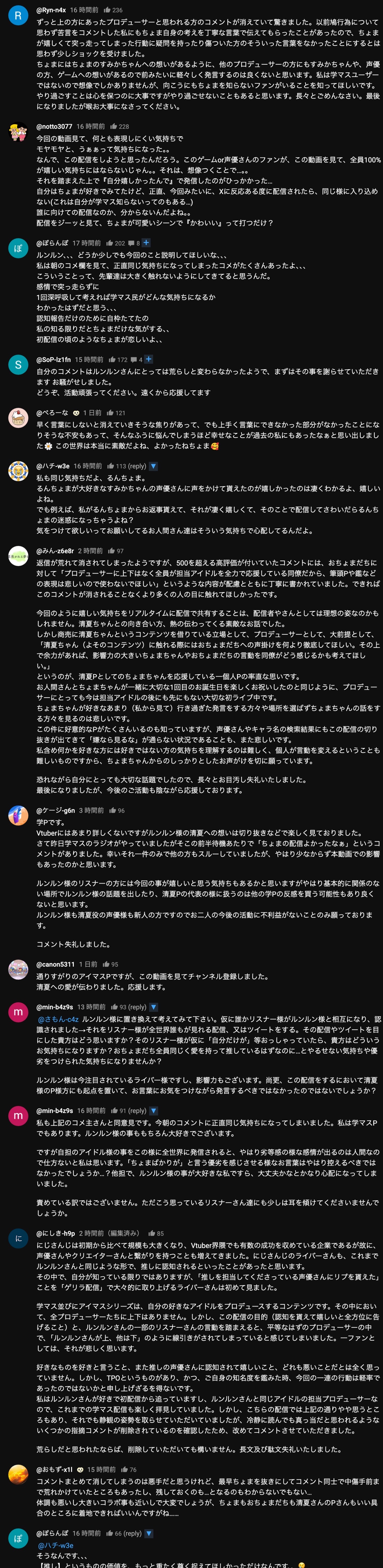Open the reply dropdown on @min-b4z9s's 13-hour-old comment

point(154,1007)
